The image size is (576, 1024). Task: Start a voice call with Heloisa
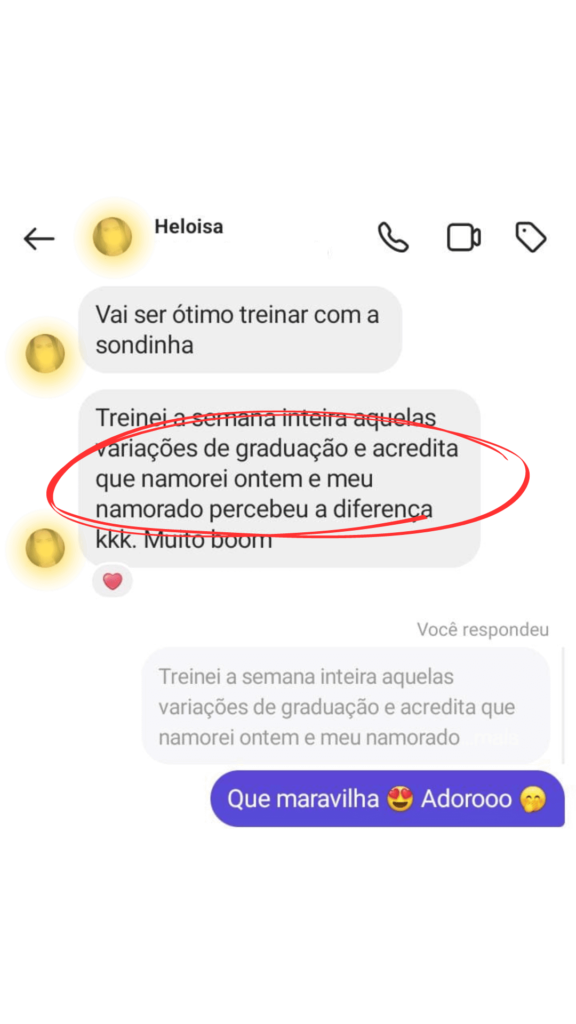(393, 237)
